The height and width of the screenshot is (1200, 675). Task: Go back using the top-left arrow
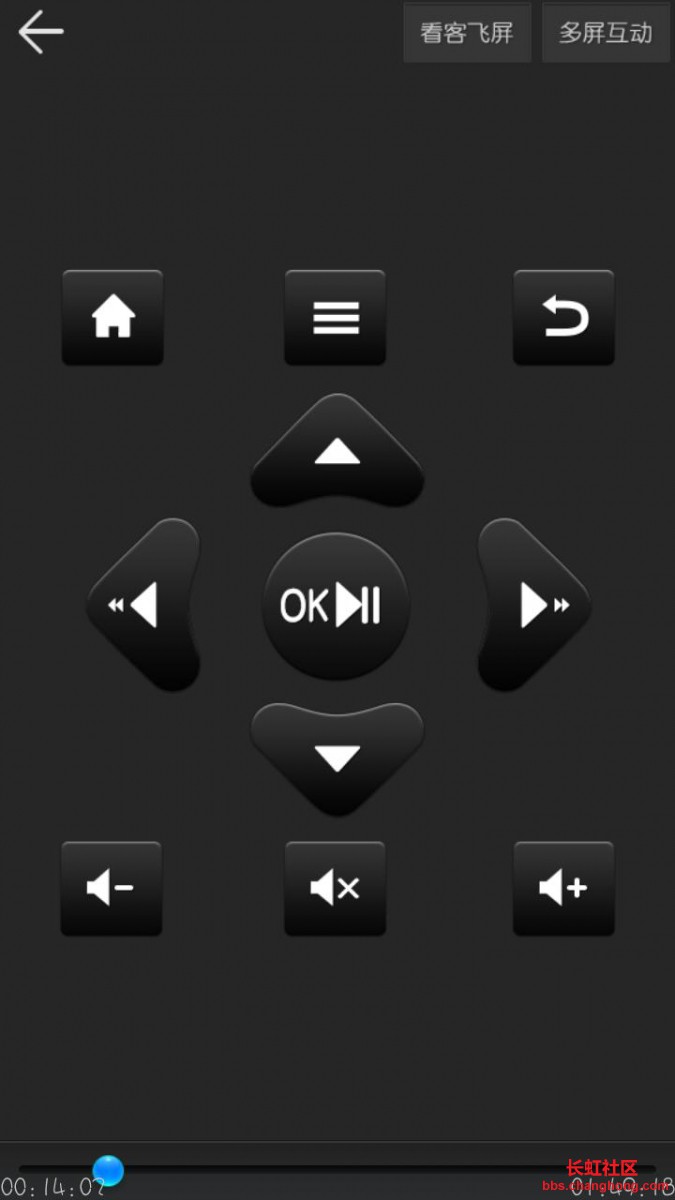point(40,32)
